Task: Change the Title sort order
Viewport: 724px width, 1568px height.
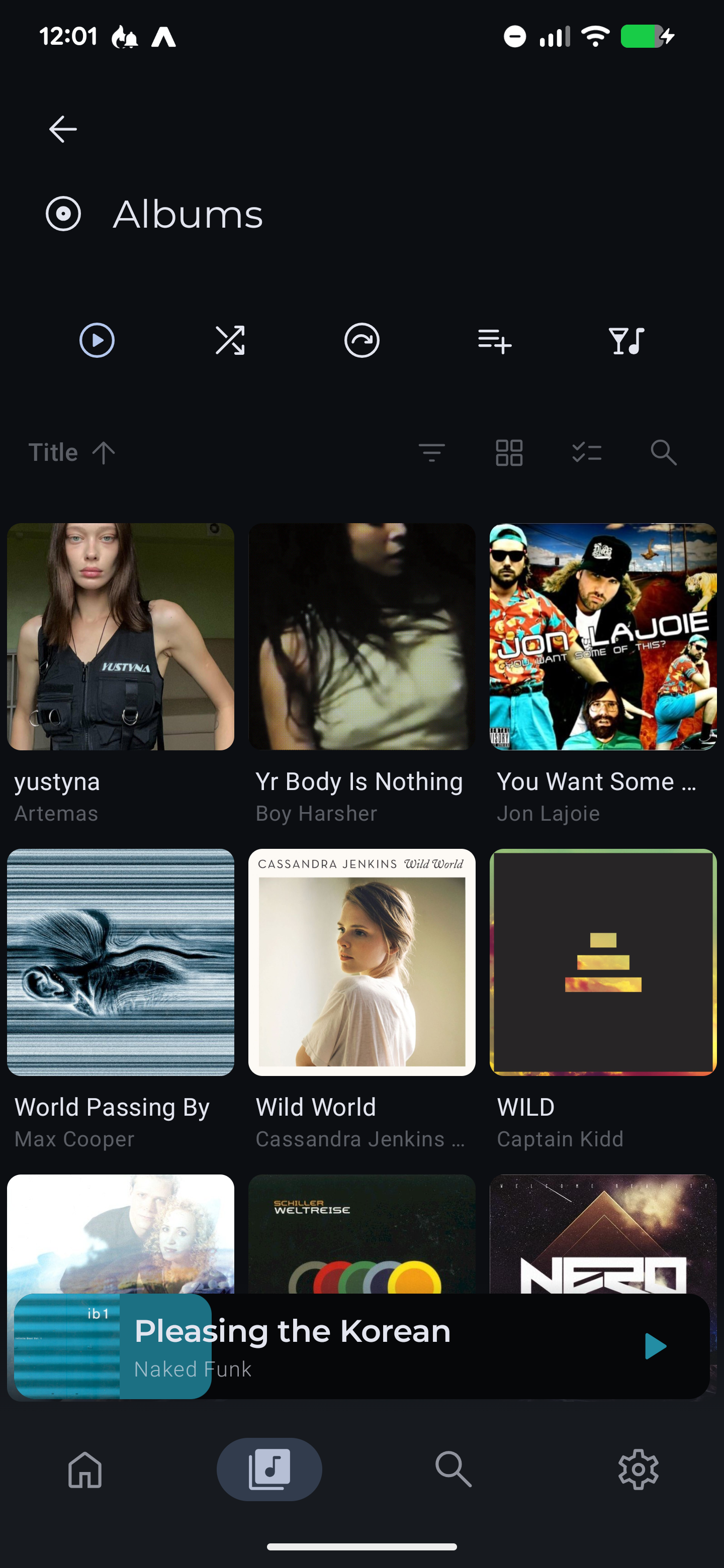Action: coord(72,453)
